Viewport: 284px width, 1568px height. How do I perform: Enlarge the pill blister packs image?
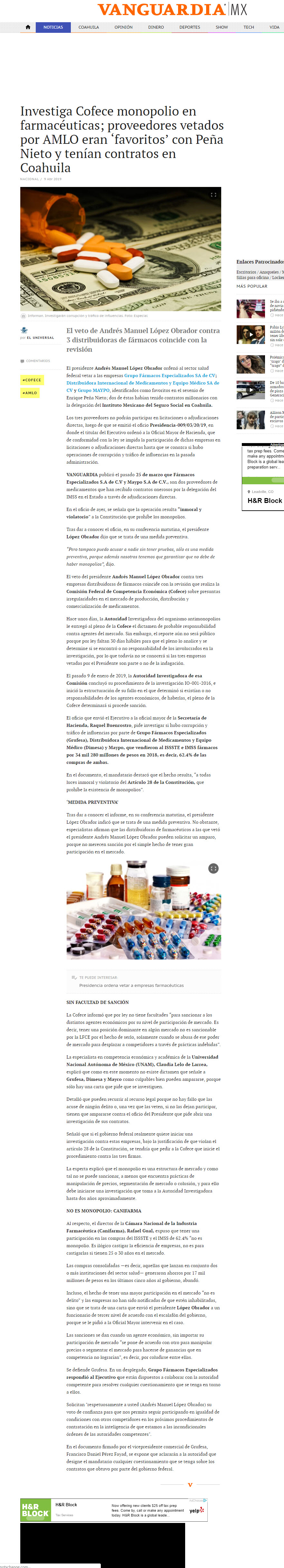pos(213,868)
